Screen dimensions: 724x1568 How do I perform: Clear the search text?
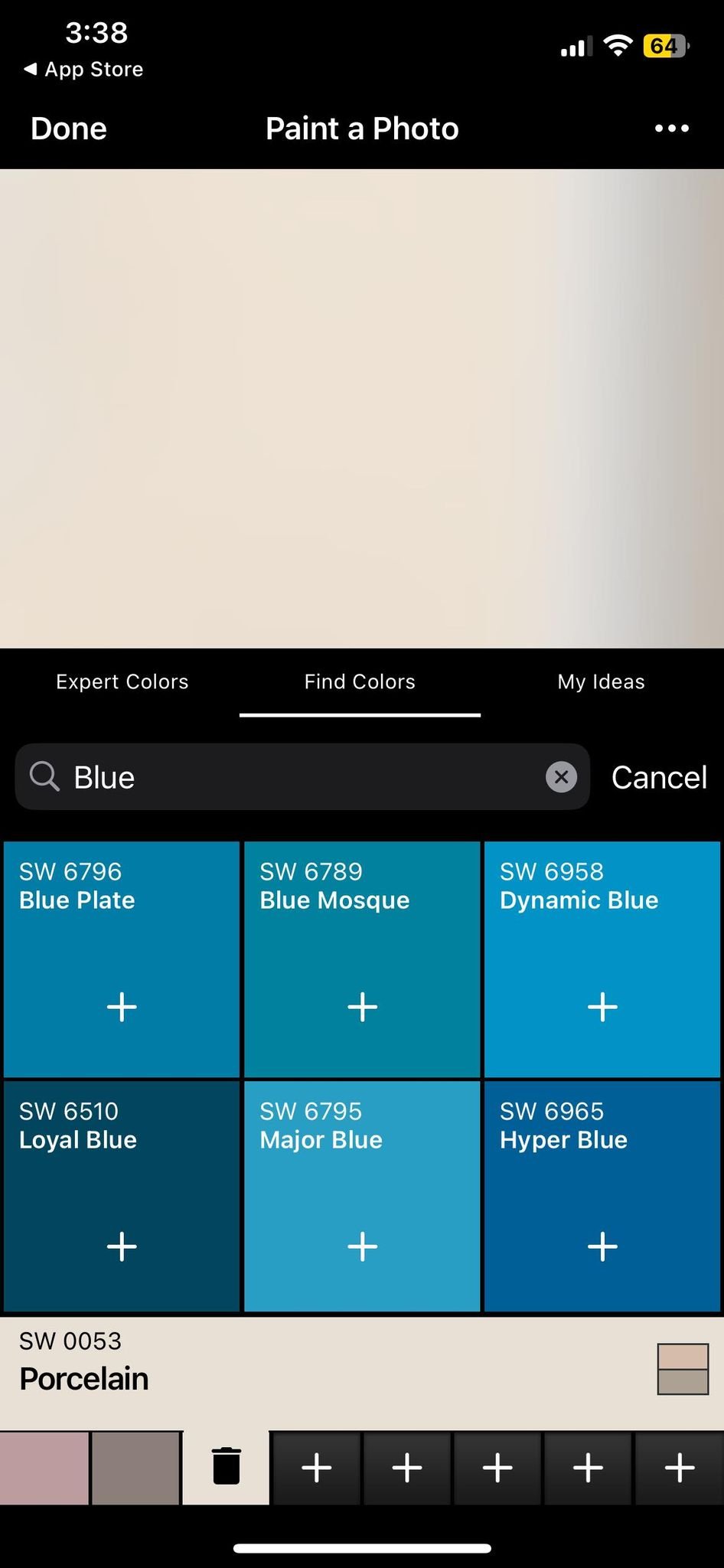tap(561, 777)
